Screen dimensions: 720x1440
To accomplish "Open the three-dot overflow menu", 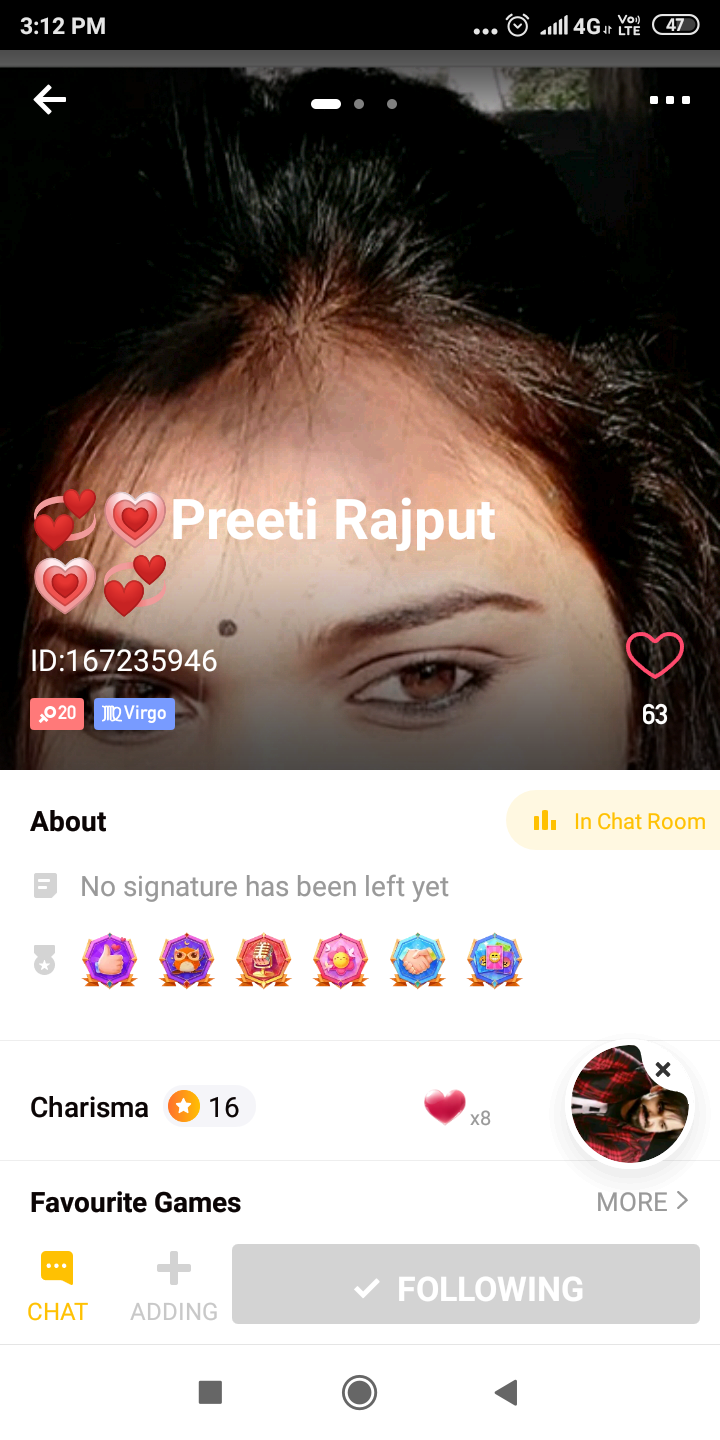I will [x=669, y=100].
